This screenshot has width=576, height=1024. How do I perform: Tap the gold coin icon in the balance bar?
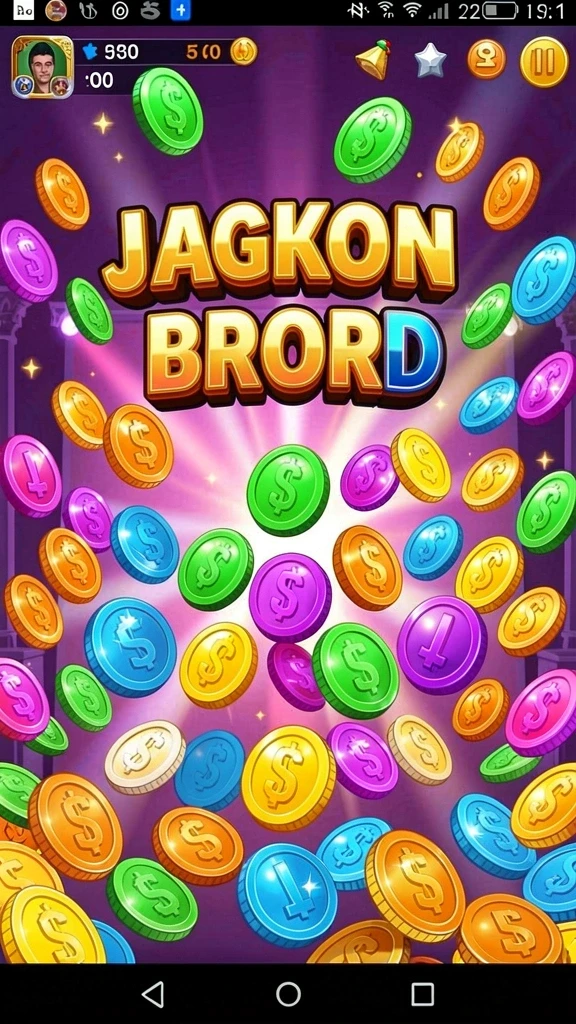[x=244, y=52]
